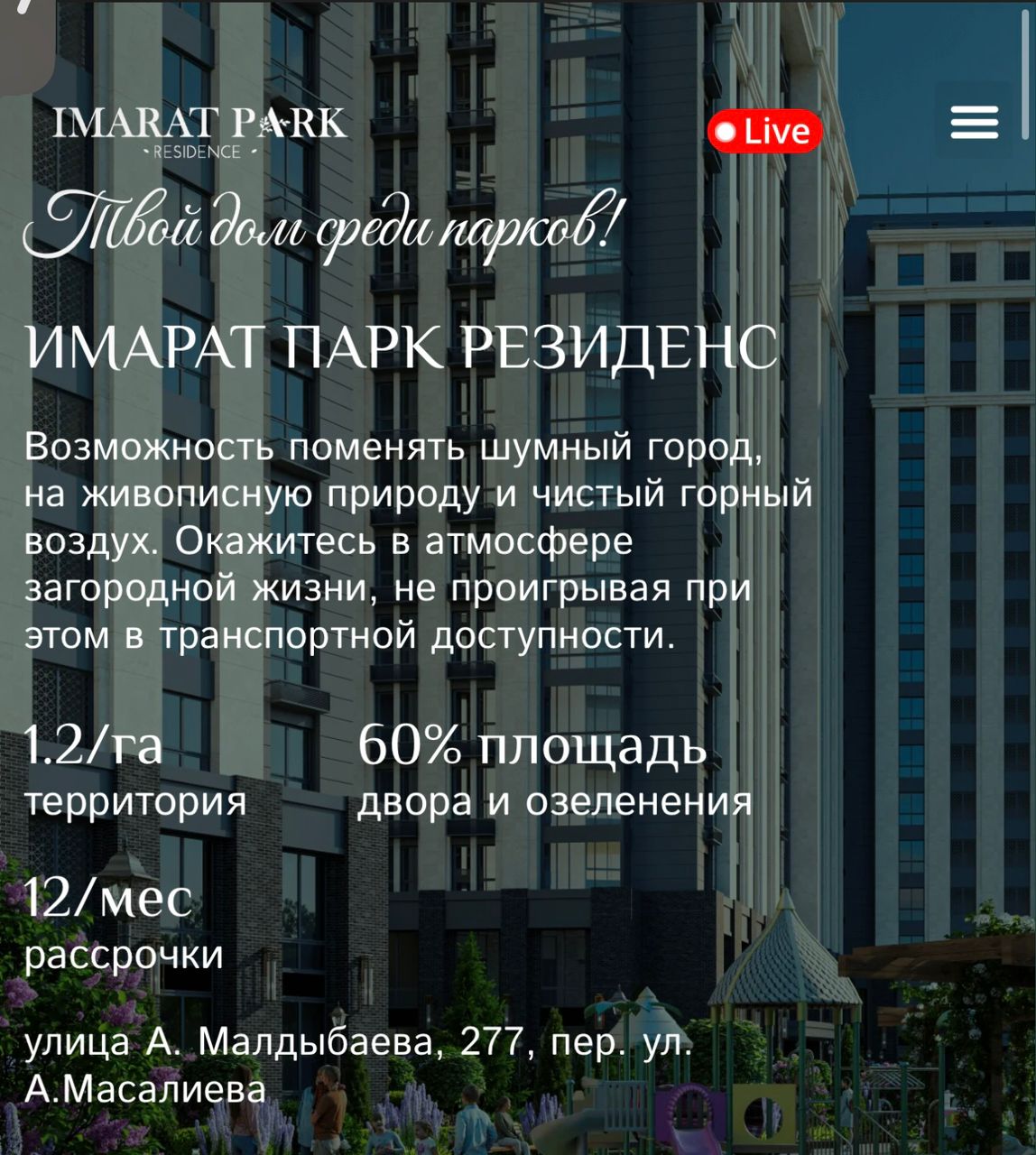The image size is (1036, 1155).
Task: Open the hamburger menu
Action: (x=974, y=123)
